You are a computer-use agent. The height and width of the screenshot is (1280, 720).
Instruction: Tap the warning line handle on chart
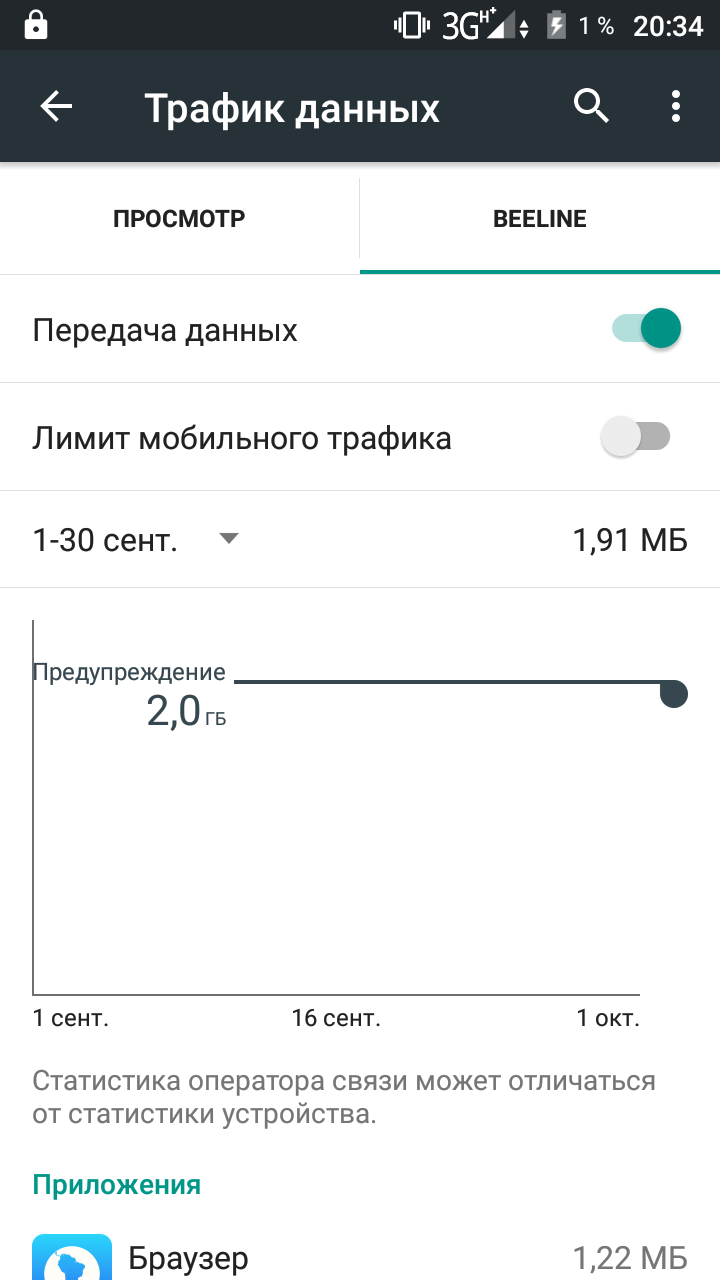674,693
